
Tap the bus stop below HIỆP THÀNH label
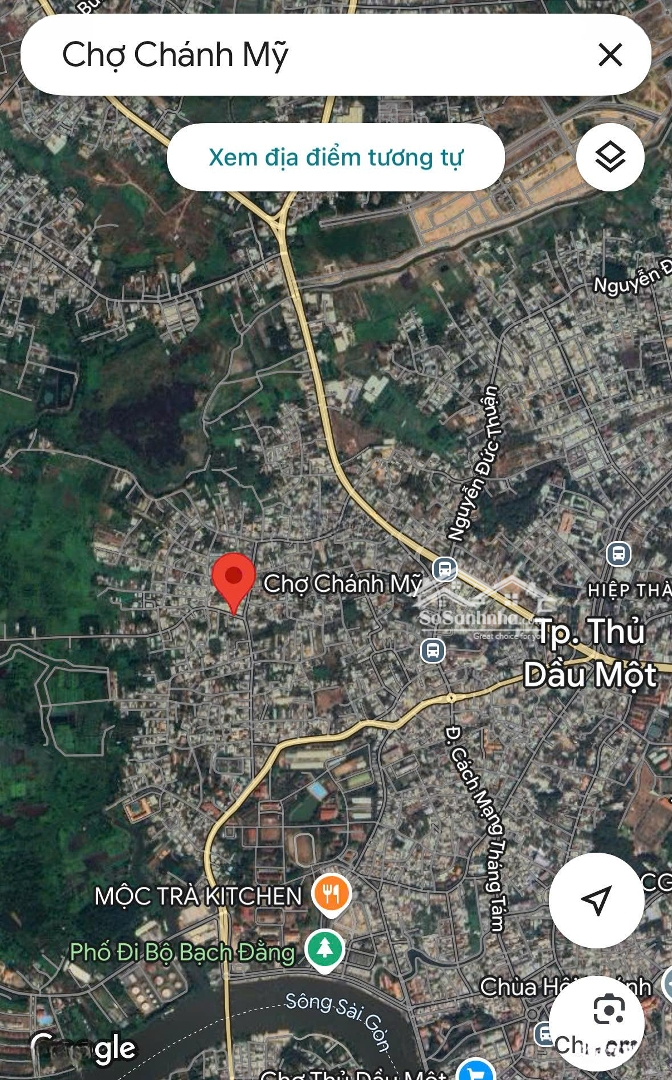(618, 553)
